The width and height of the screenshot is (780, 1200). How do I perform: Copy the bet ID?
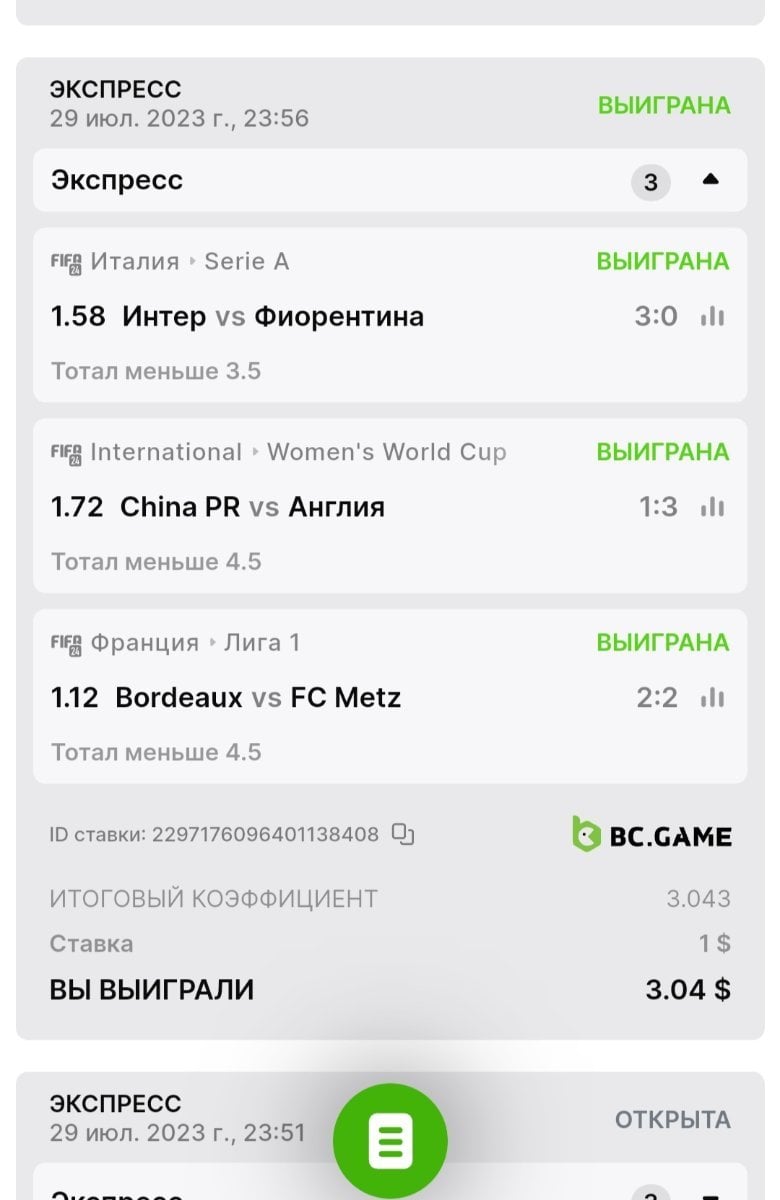tap(403, 834)
